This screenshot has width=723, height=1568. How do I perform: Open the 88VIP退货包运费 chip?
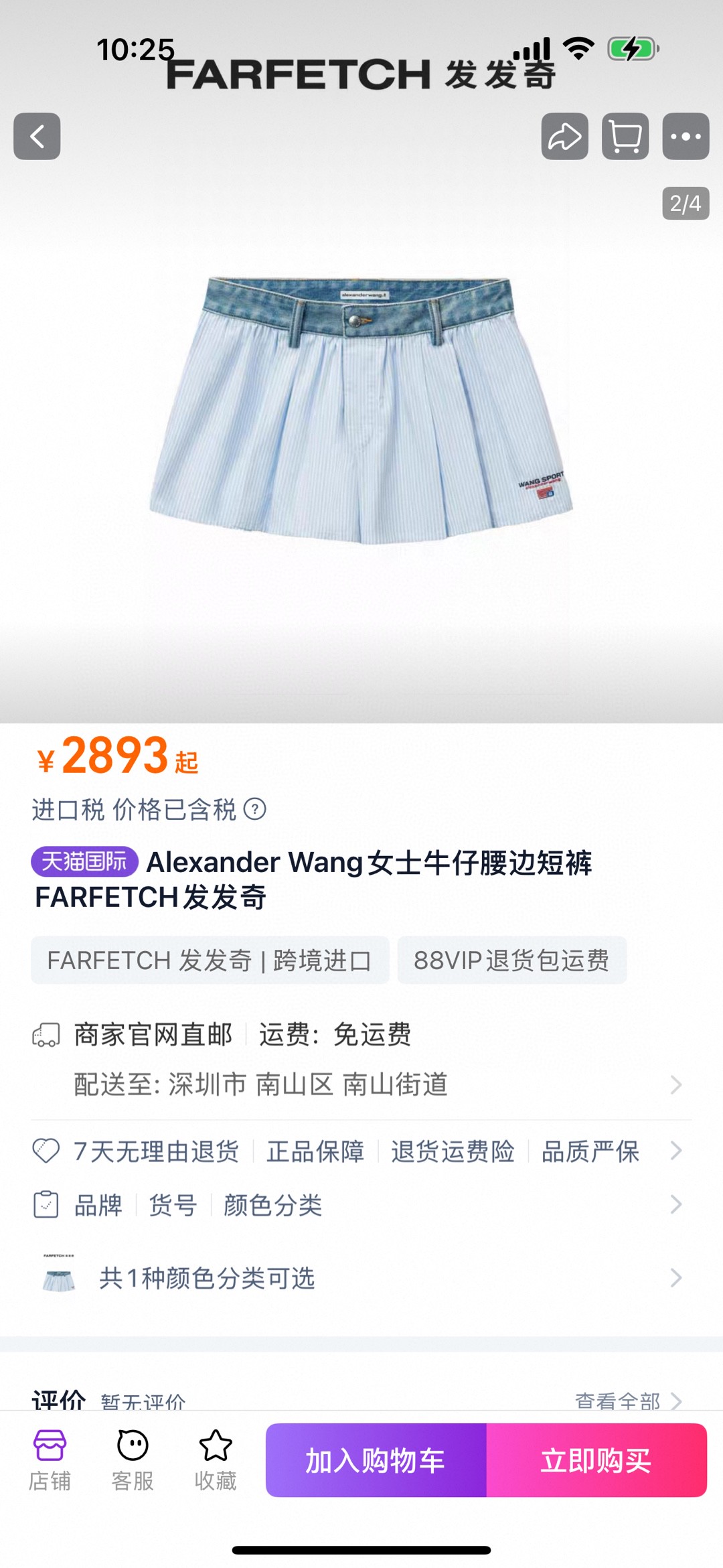(x=511, y=960)
